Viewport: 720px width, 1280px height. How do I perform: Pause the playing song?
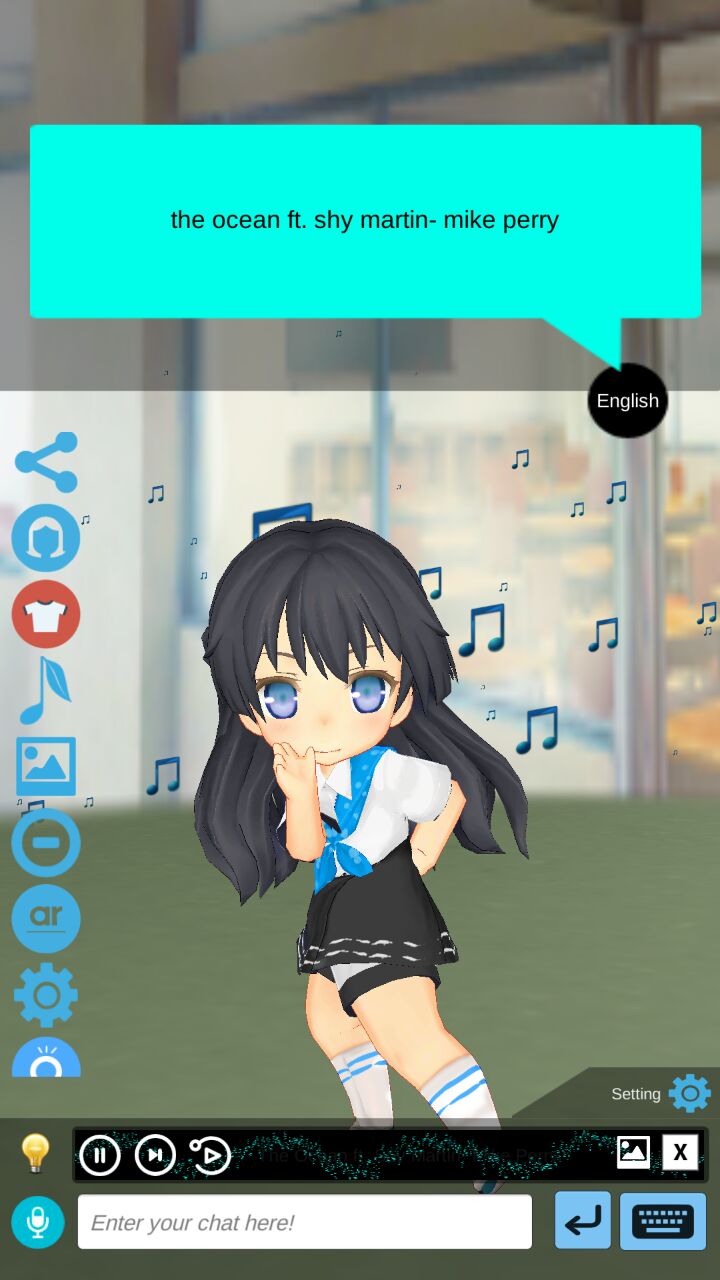pyautogui.click(x=100, y=1156)
